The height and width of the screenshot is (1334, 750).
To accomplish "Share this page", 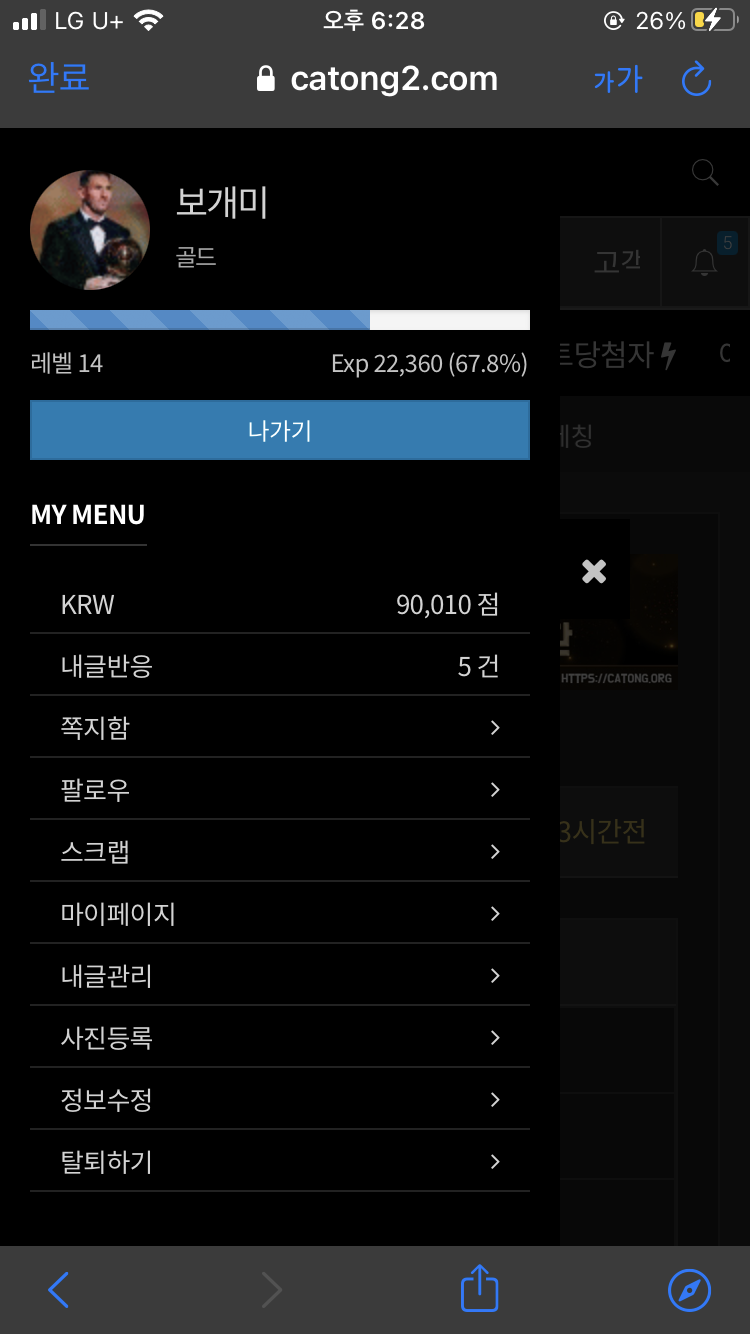I will pyautogui.click(x=479, y=1288).
